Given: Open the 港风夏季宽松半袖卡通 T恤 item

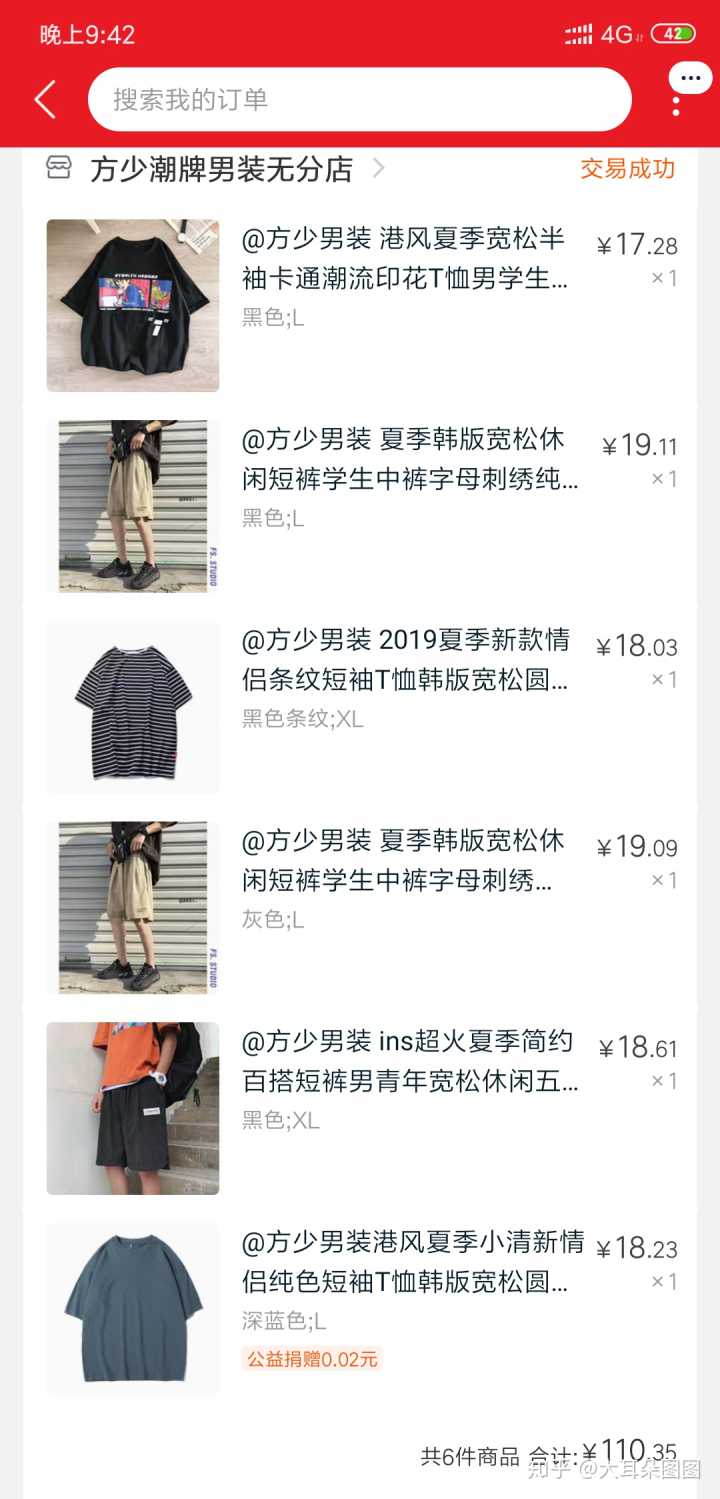Looking at the screenshot, I should (x=405, y=259).
